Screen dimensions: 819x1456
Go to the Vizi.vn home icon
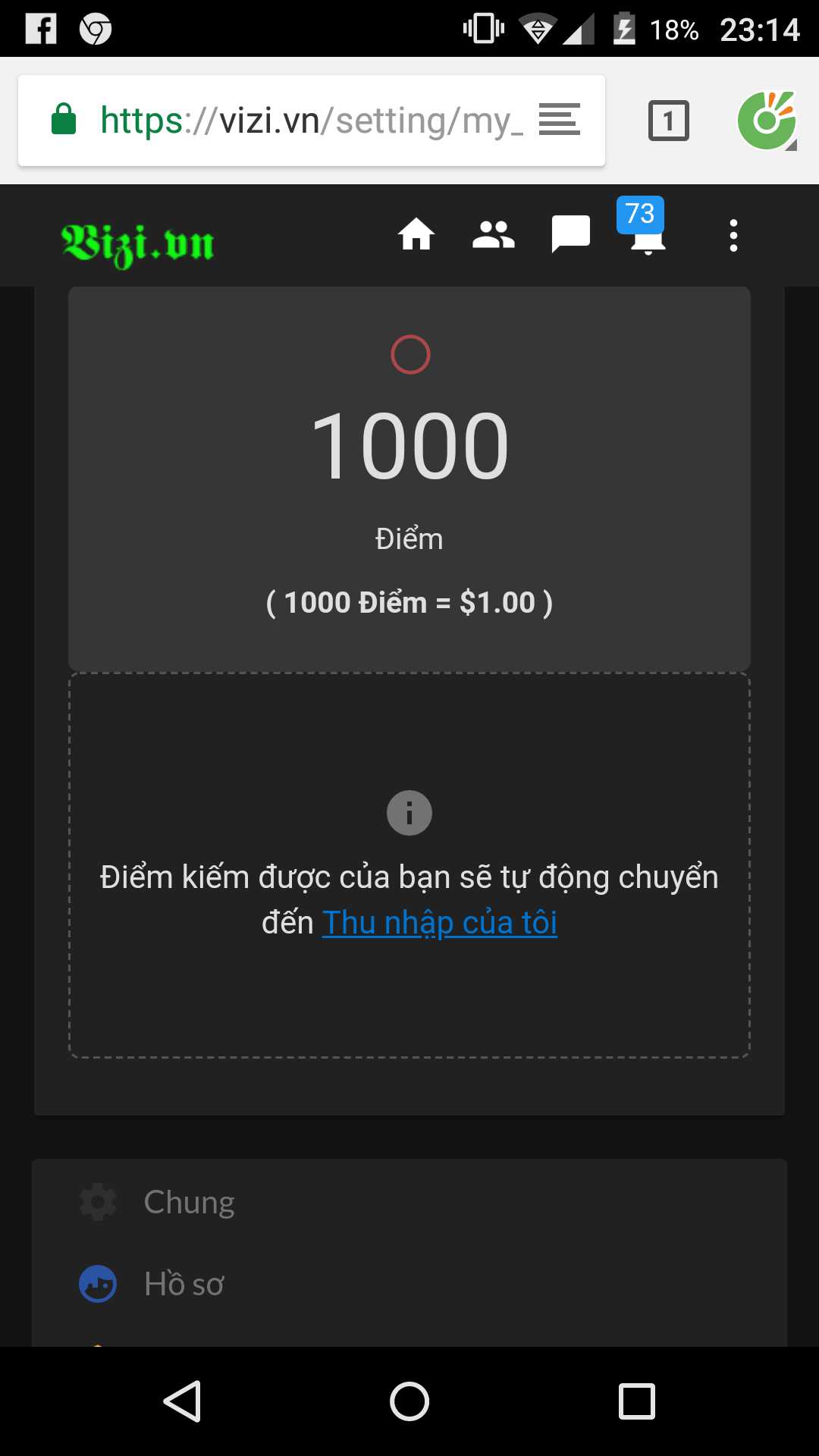click(416, 235)
